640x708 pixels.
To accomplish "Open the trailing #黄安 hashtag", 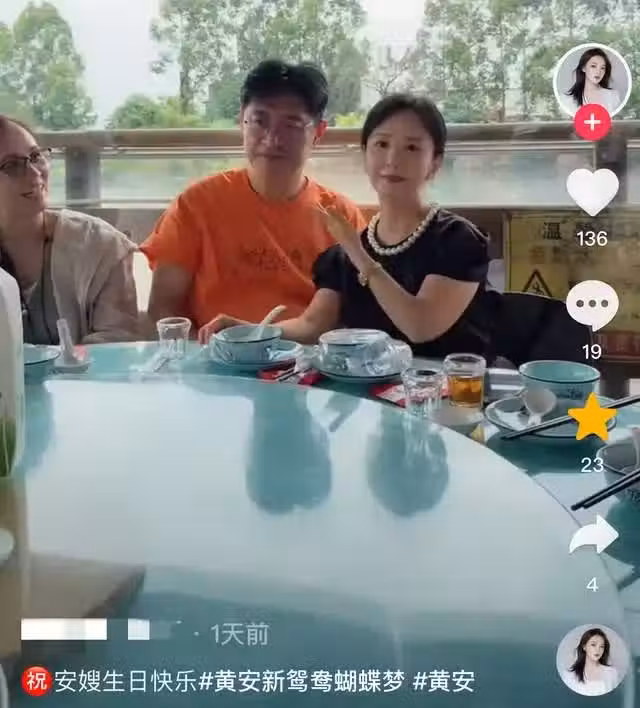I will pyautogui.click(x=444, y=682).
